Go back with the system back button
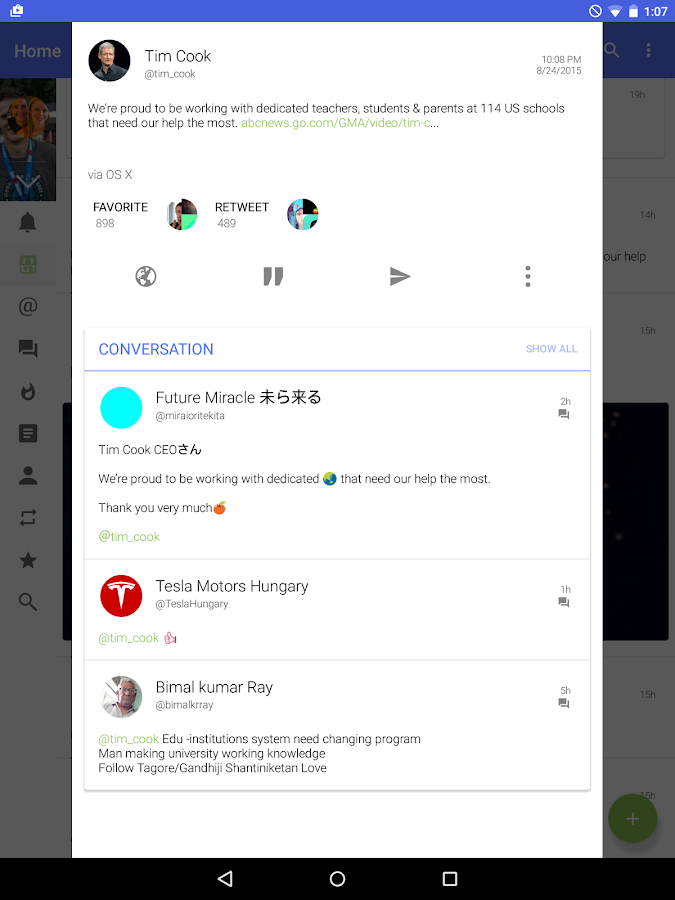 pos(225,879)
